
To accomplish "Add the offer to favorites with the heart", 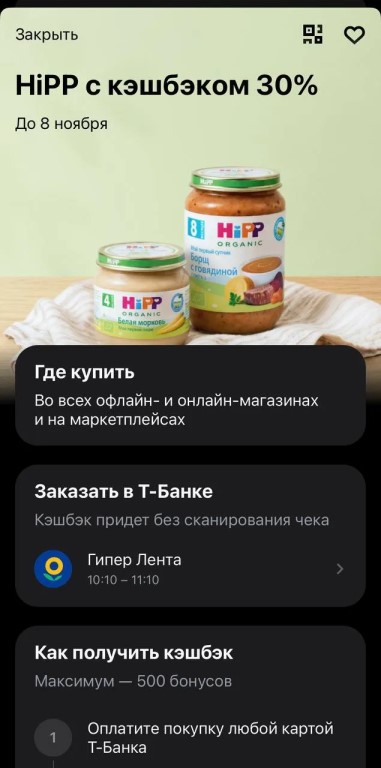I will tap(354, 35).
